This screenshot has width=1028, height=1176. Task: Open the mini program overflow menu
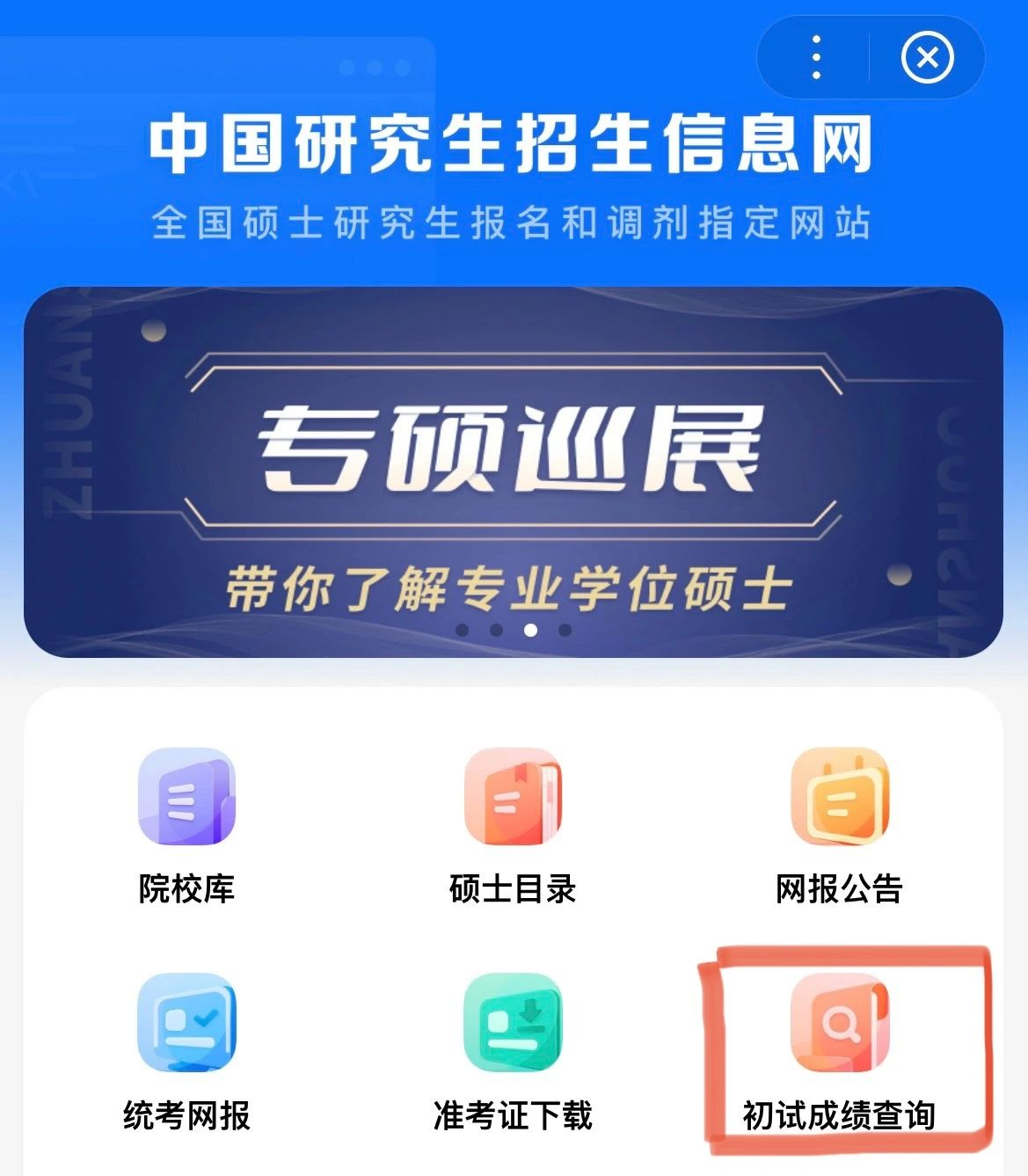tap(817, 58)
